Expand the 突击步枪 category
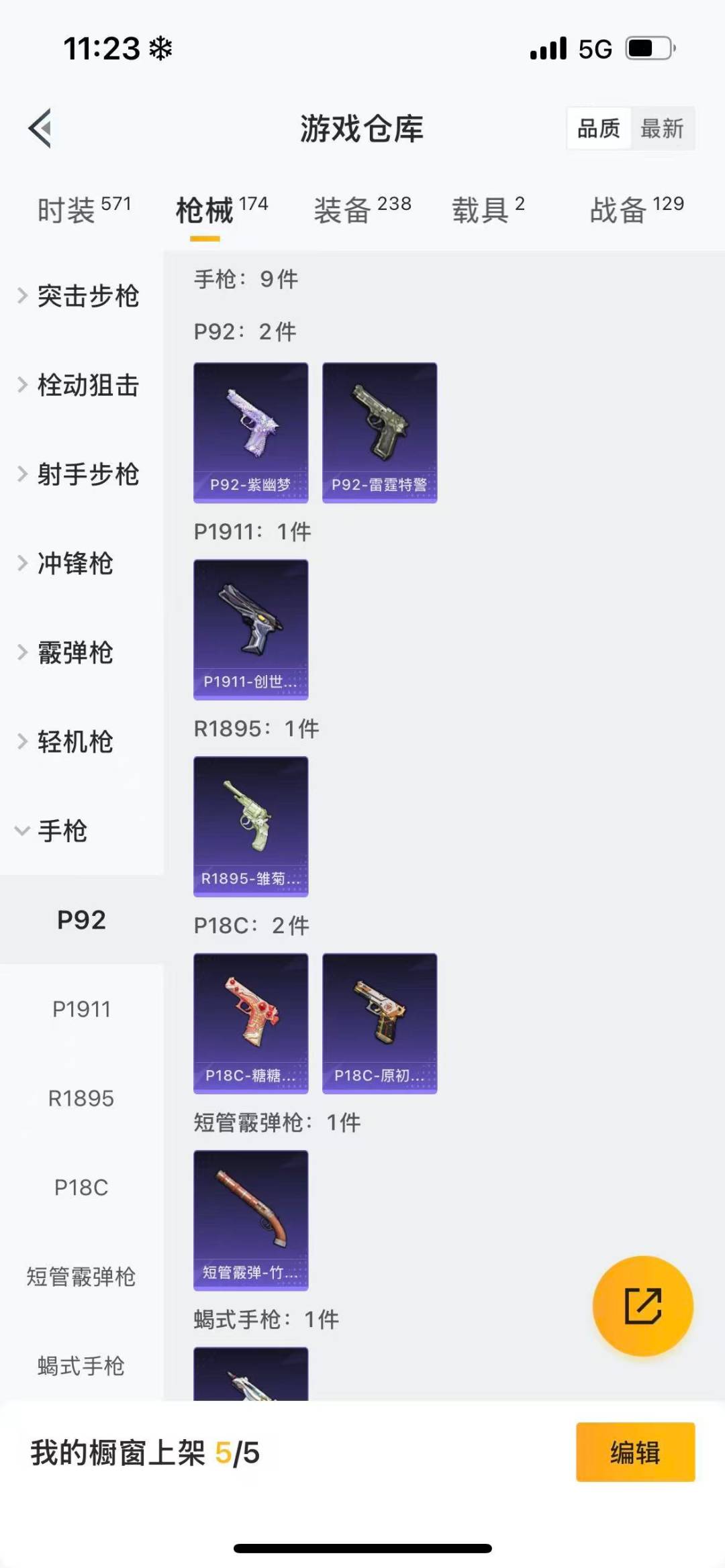The image size is (725, 1568). (x=79, y=296)
